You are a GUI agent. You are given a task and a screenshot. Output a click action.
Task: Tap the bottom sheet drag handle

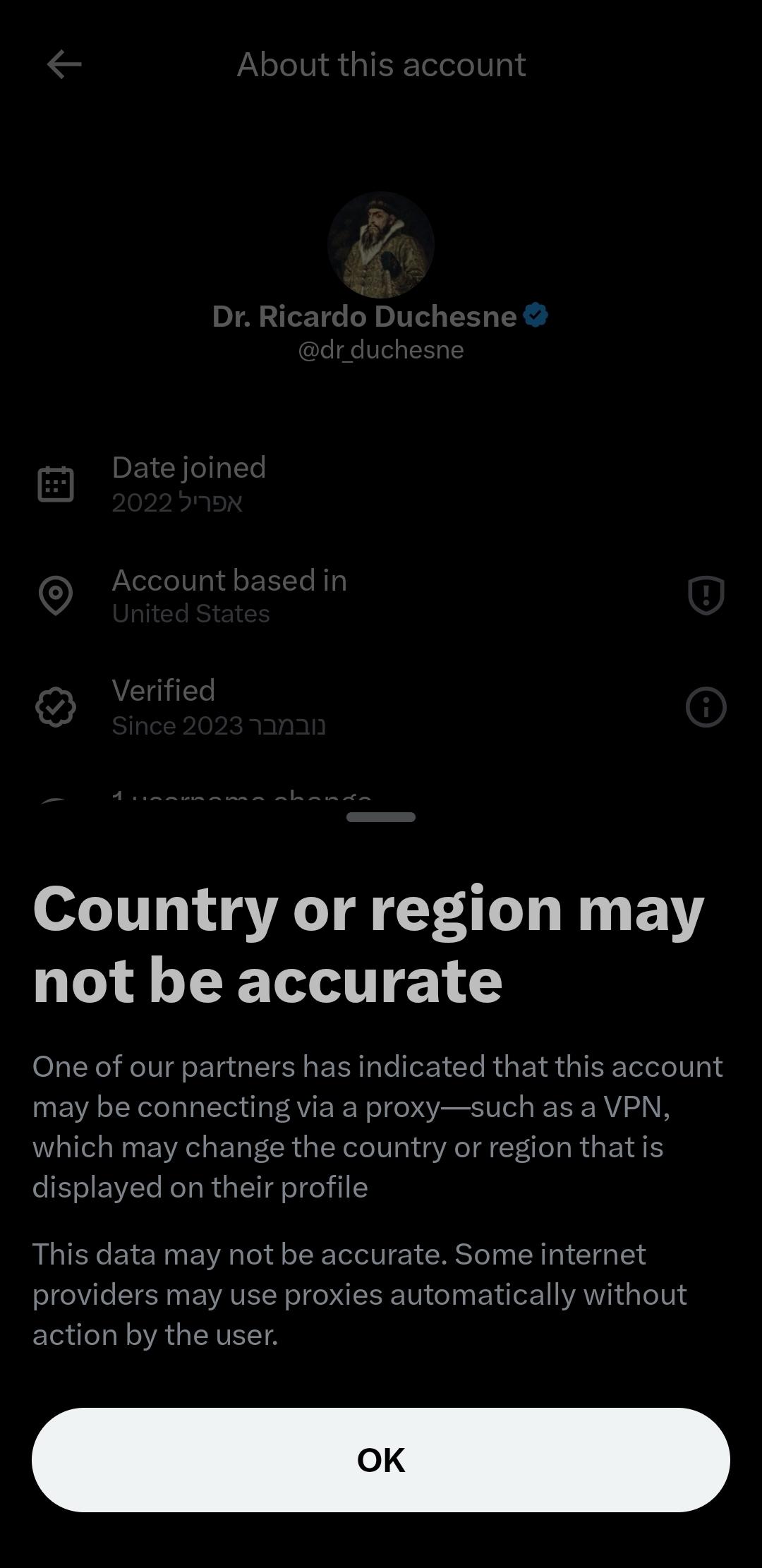pos(381,816)
